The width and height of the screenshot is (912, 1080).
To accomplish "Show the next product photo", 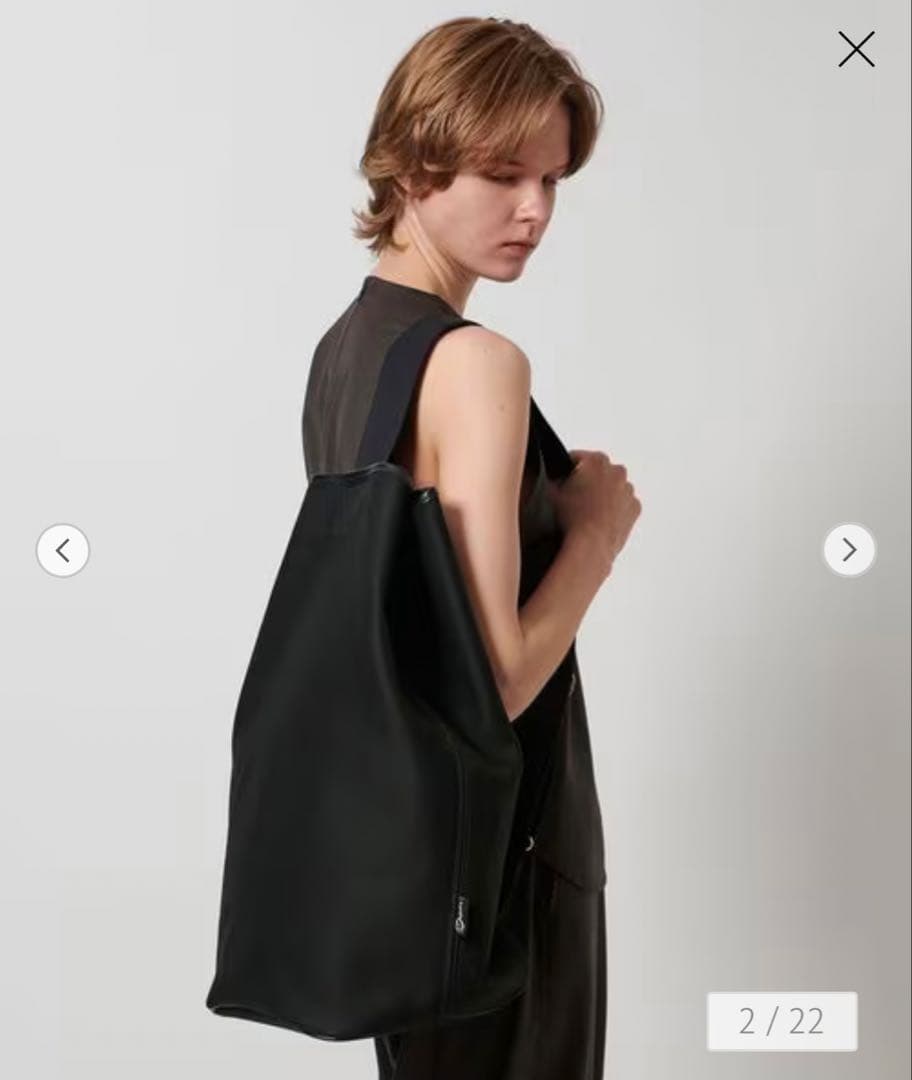I will (x=849, y=550).
